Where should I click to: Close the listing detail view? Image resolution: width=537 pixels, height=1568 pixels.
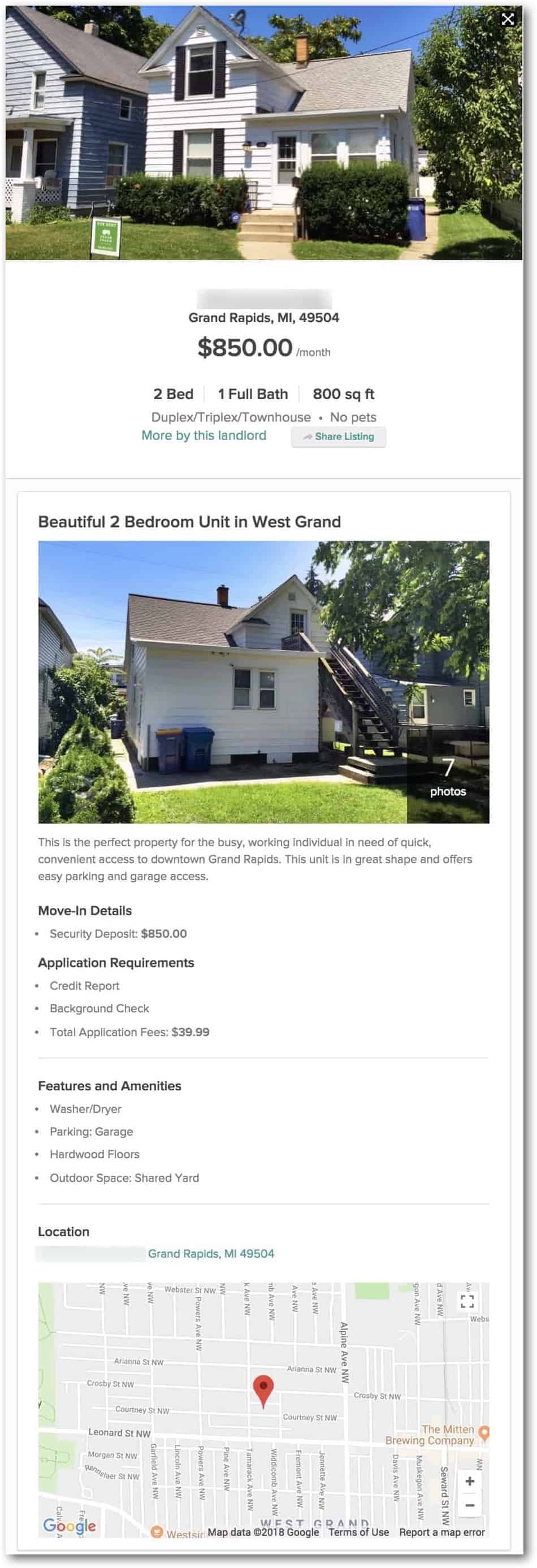pos(507,19)
